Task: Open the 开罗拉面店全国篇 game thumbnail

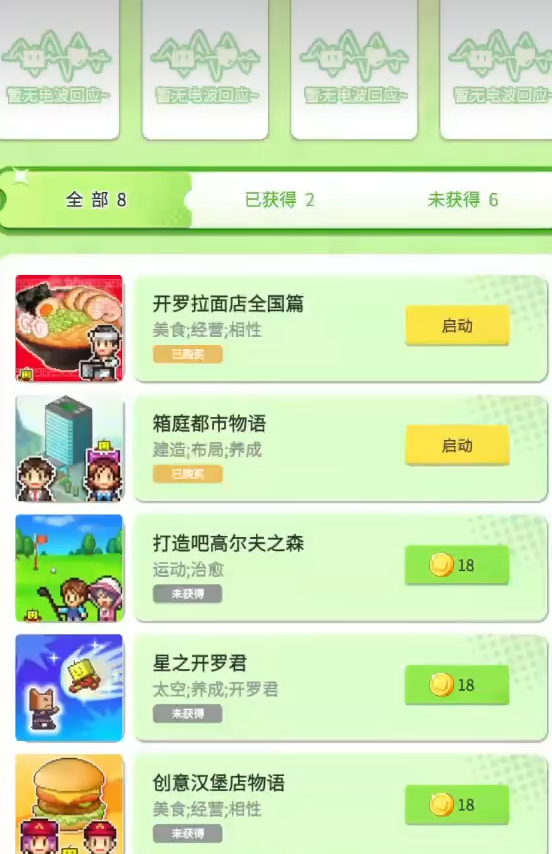Action: coord(69,328)
